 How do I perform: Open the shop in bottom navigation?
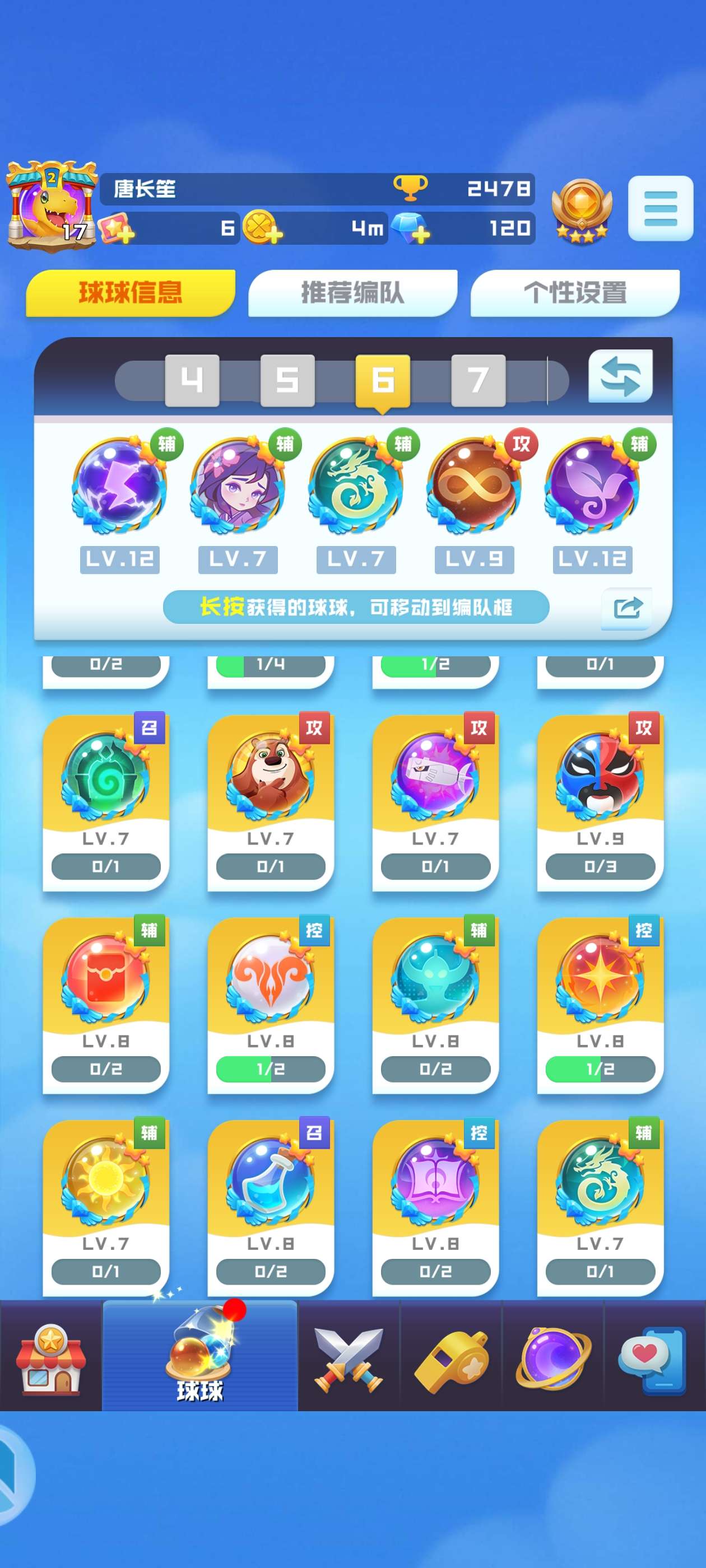(x=50, y=1359)
